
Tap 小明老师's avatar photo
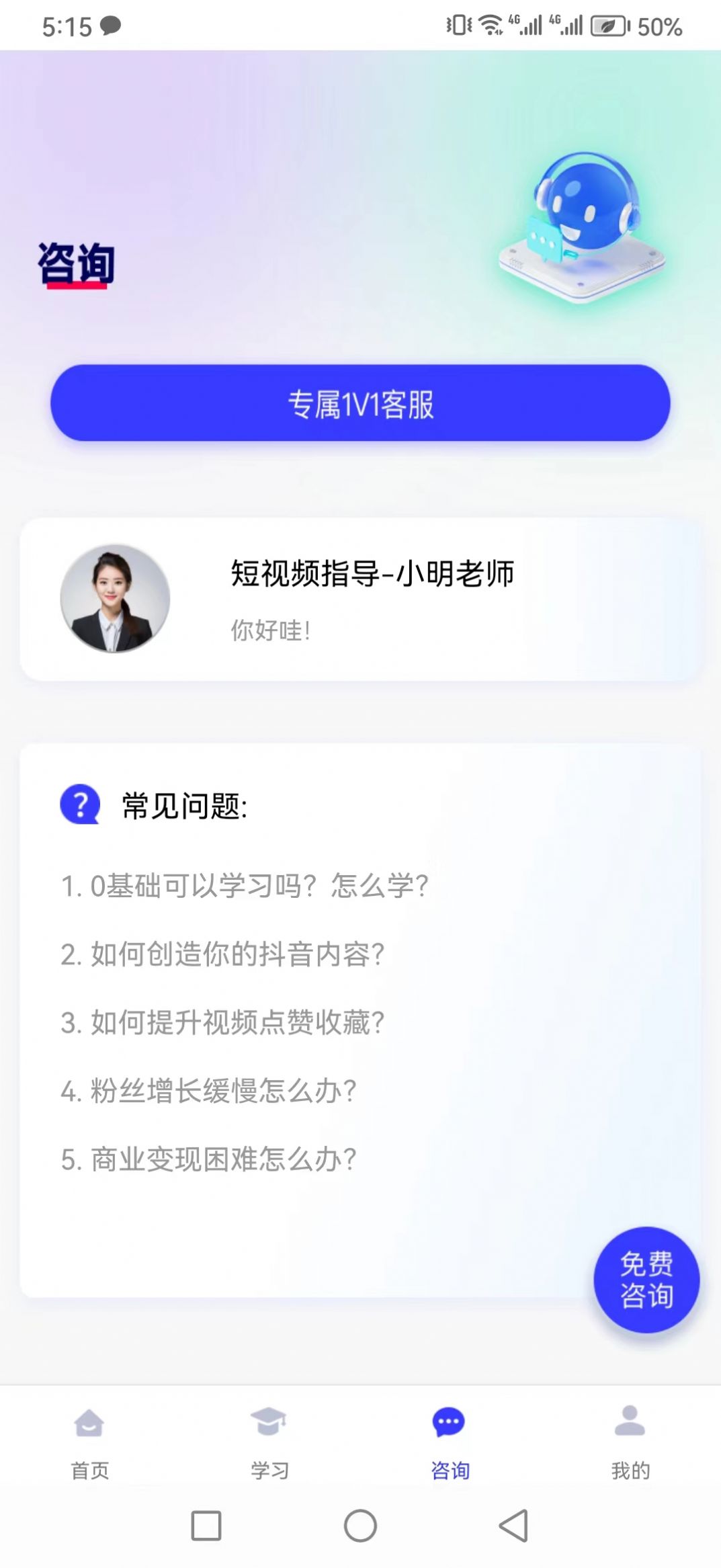[118, 599]
